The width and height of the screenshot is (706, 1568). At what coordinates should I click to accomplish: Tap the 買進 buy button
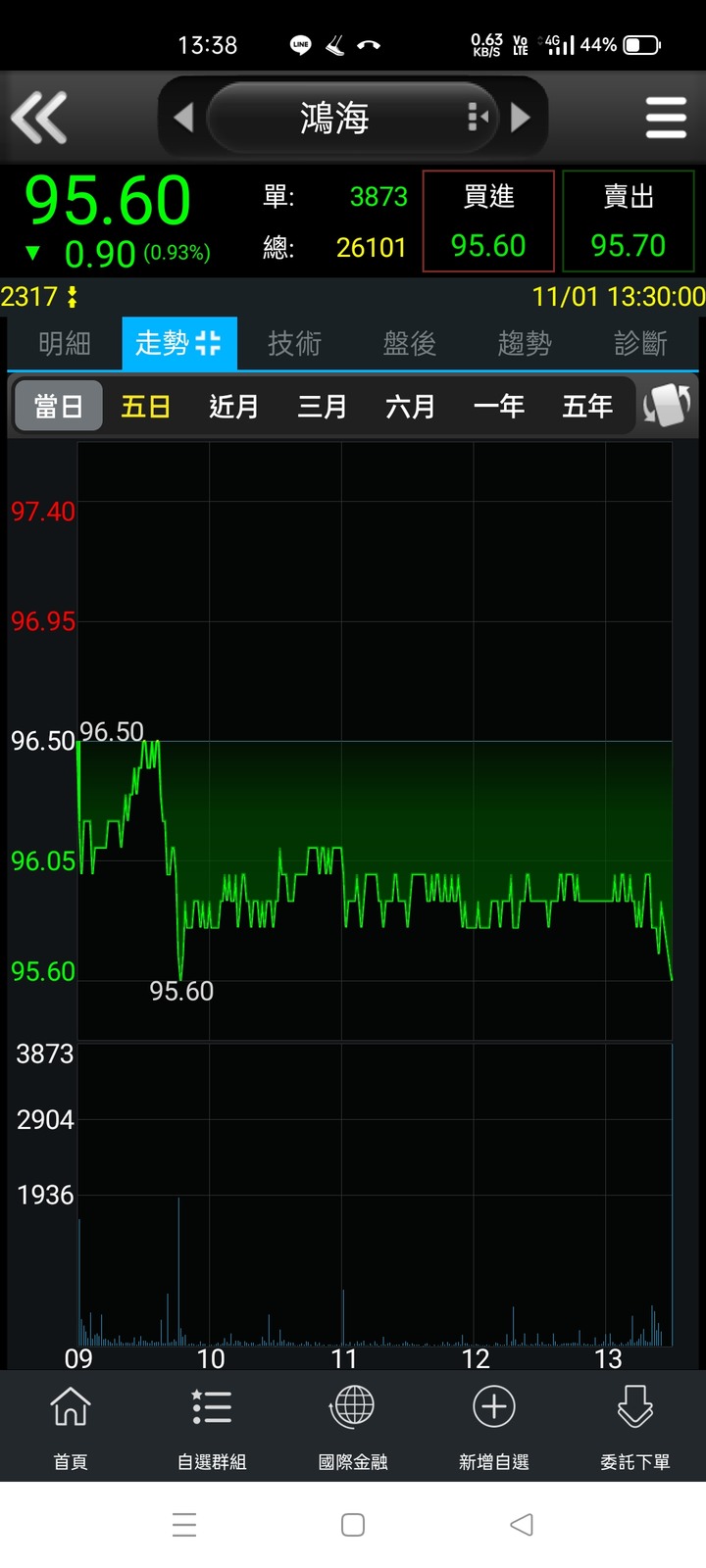pyautogui.click(x=488, y=221)
